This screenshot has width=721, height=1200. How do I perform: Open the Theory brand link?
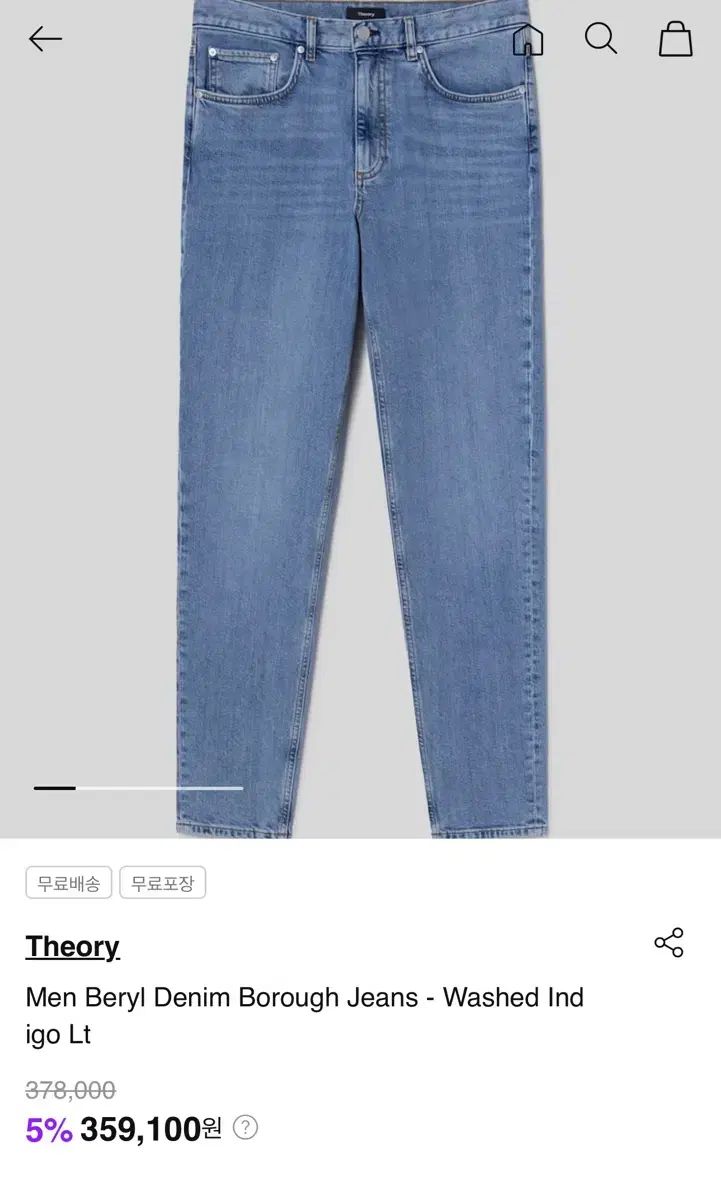click(x=72, y=946)
